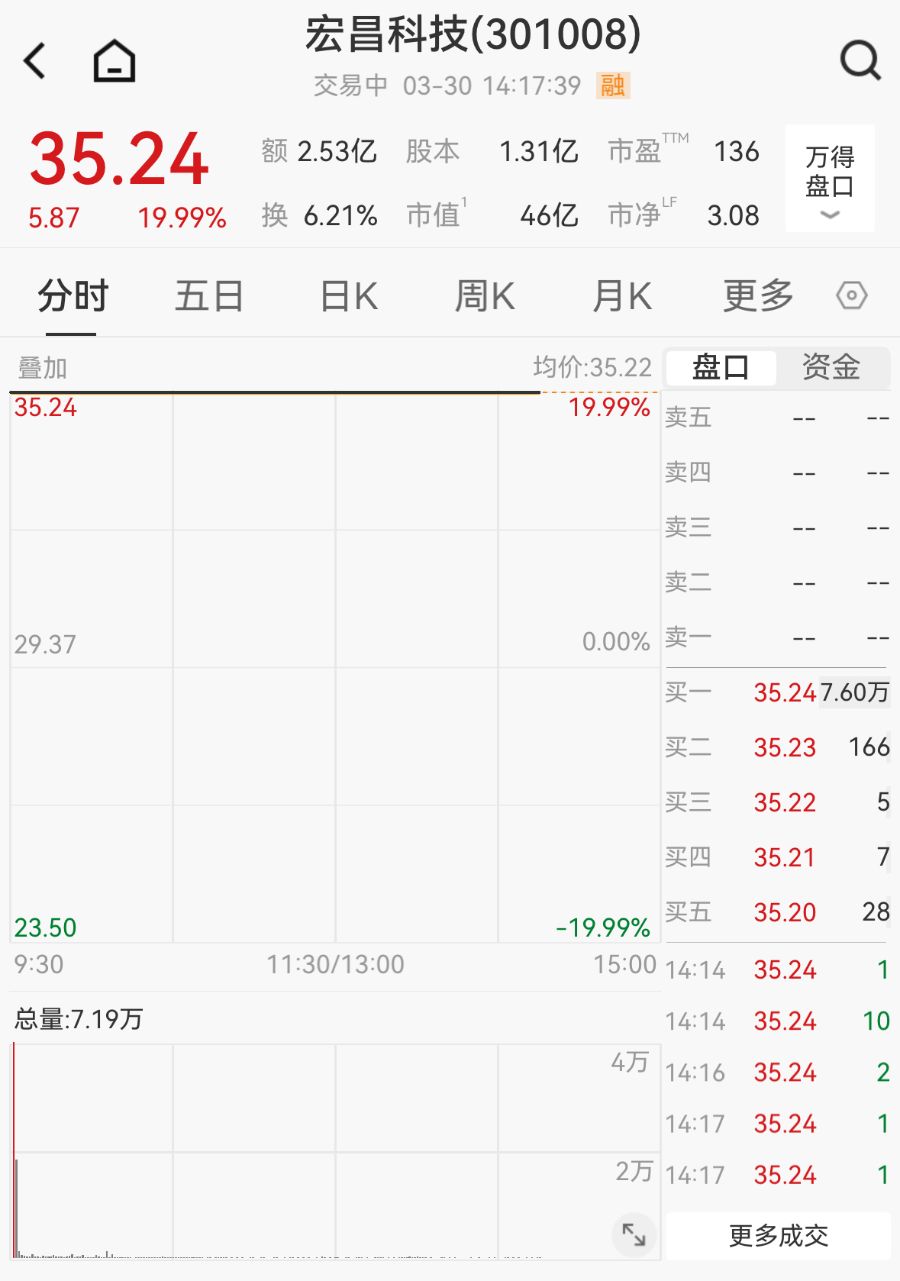Switch to the 月K chart tab
Viewport: 900px width, 1281px height.
pyautogui.click(x=622, y=297)
